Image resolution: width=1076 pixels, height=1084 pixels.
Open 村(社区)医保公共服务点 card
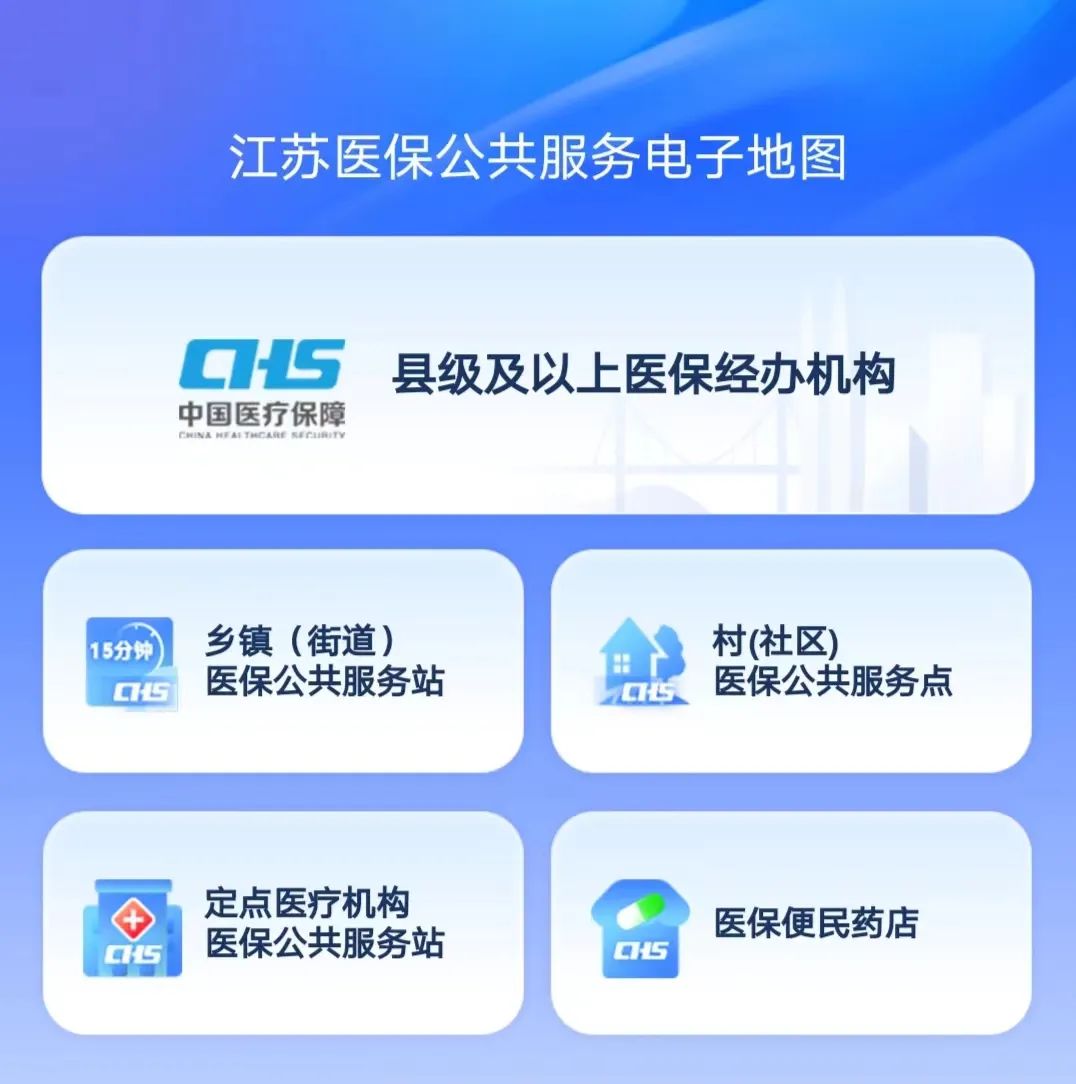tap(790, 661)
